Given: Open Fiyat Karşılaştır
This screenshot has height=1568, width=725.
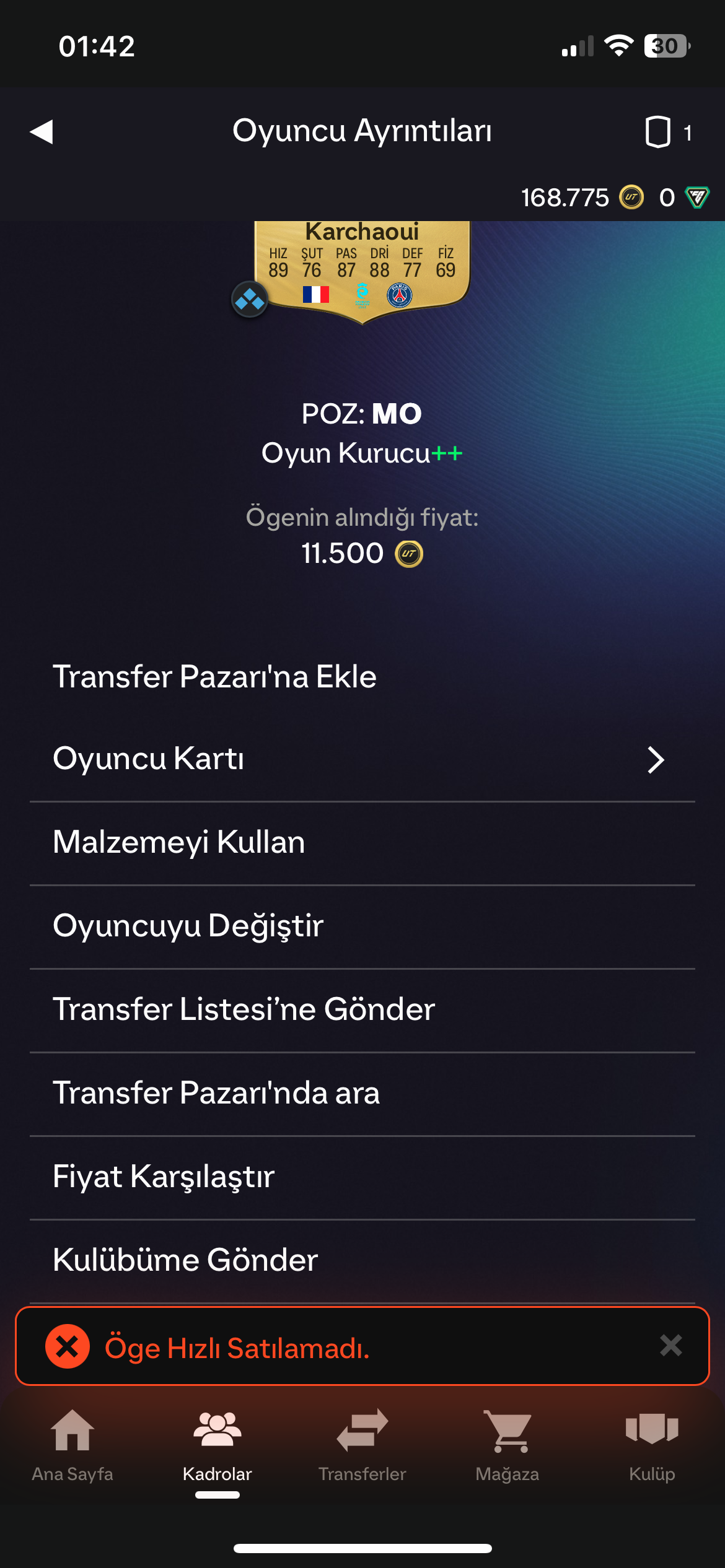Looking at the screenshot, I should point(164,1177).
